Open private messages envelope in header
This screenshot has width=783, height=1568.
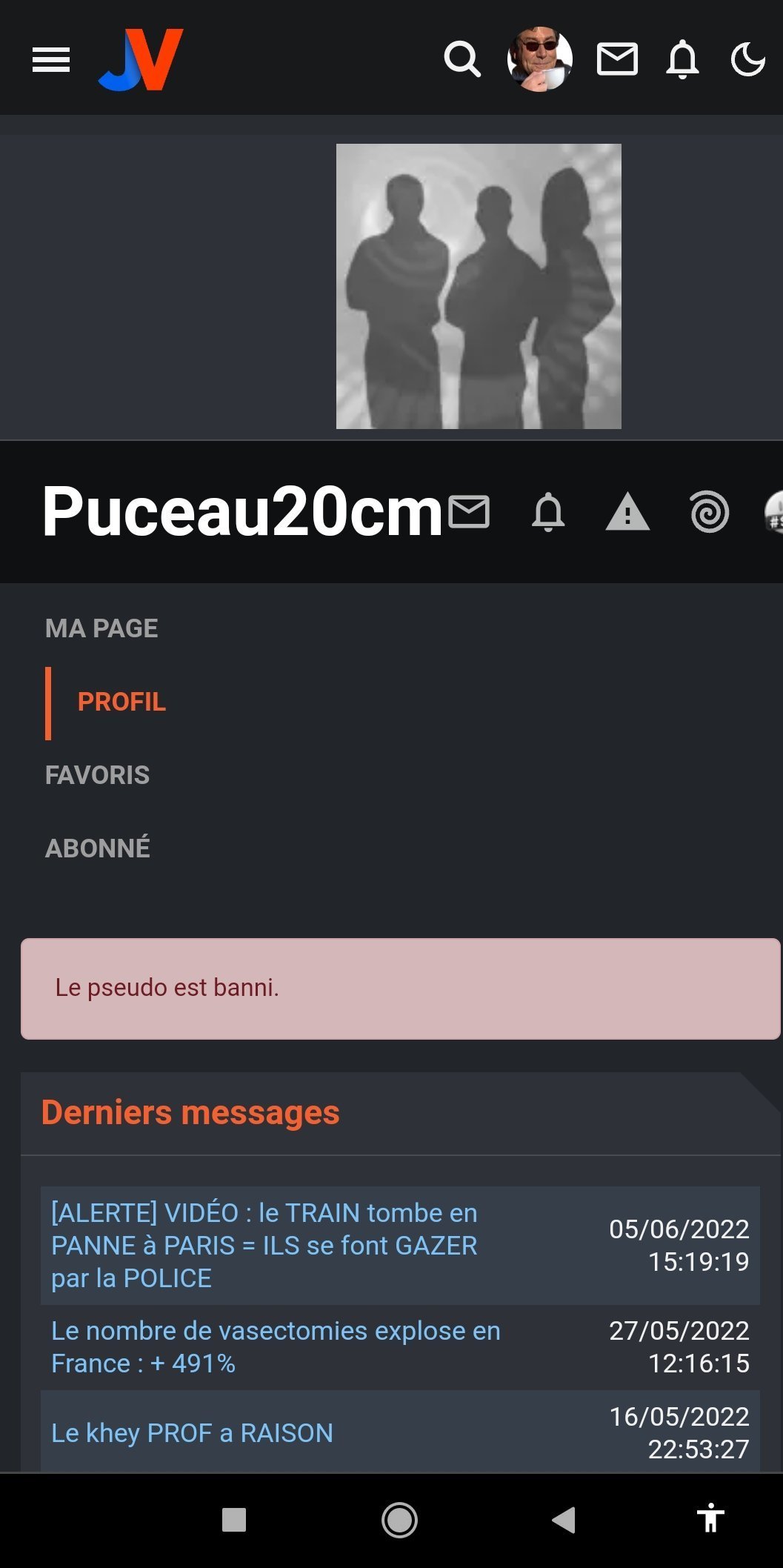pos(617,59)
